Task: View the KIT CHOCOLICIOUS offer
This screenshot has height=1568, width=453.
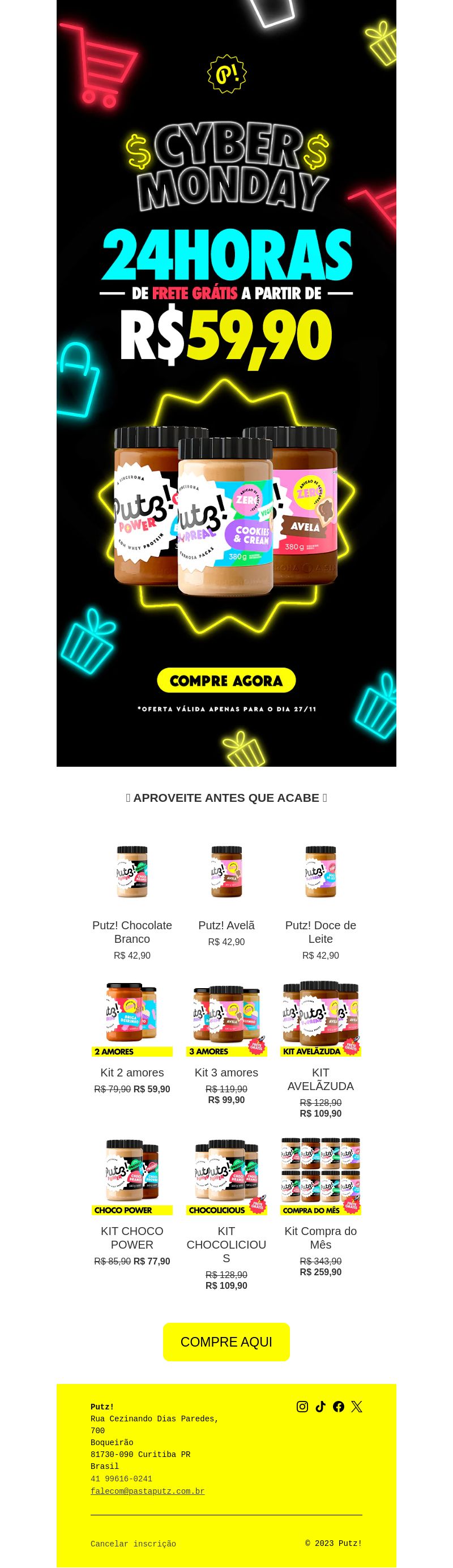Action: click(x=226, y=1176)
